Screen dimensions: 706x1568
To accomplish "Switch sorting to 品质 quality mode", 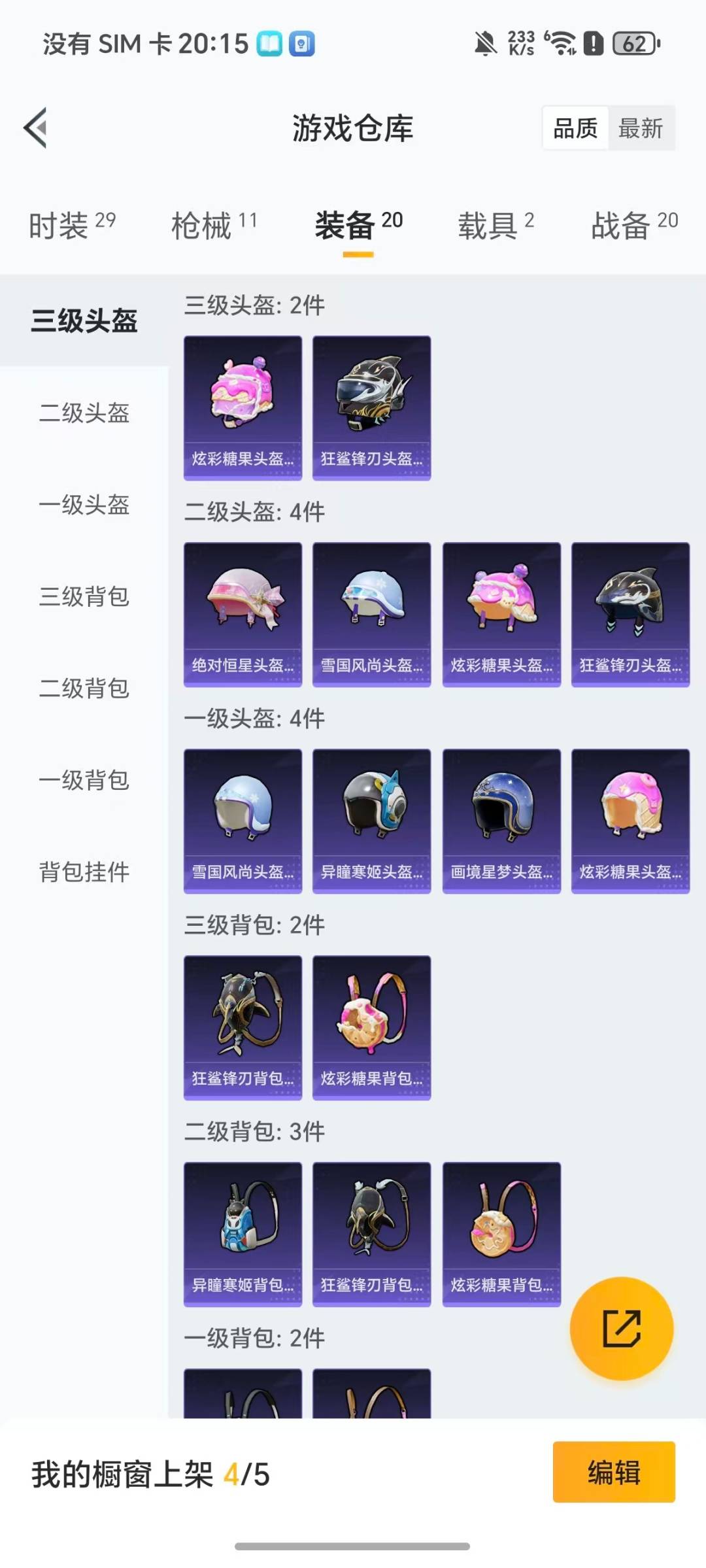I will (x=573, y=128).
